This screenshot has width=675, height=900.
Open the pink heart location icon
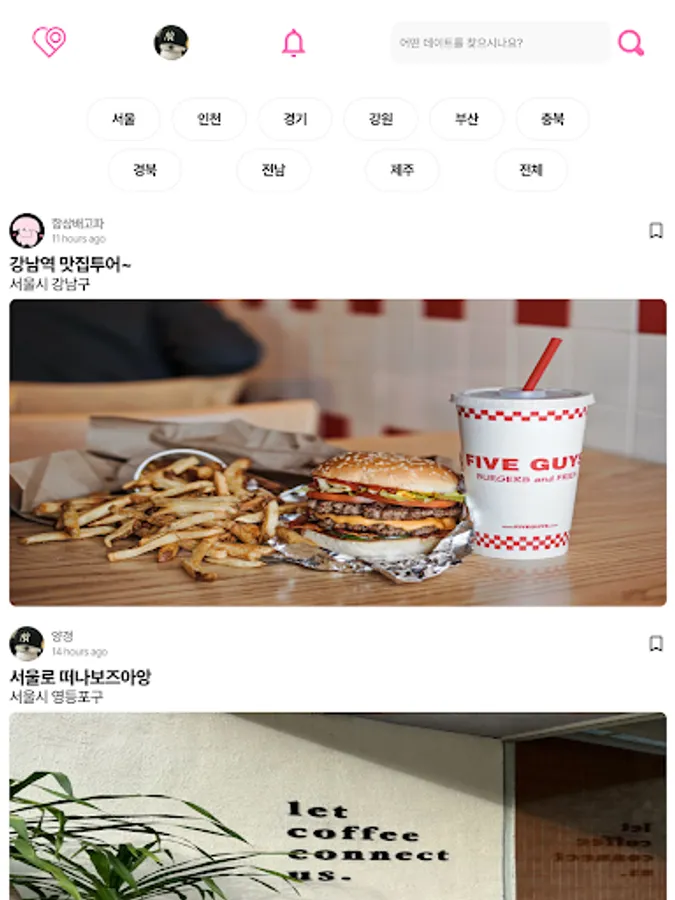coord(49,42)
